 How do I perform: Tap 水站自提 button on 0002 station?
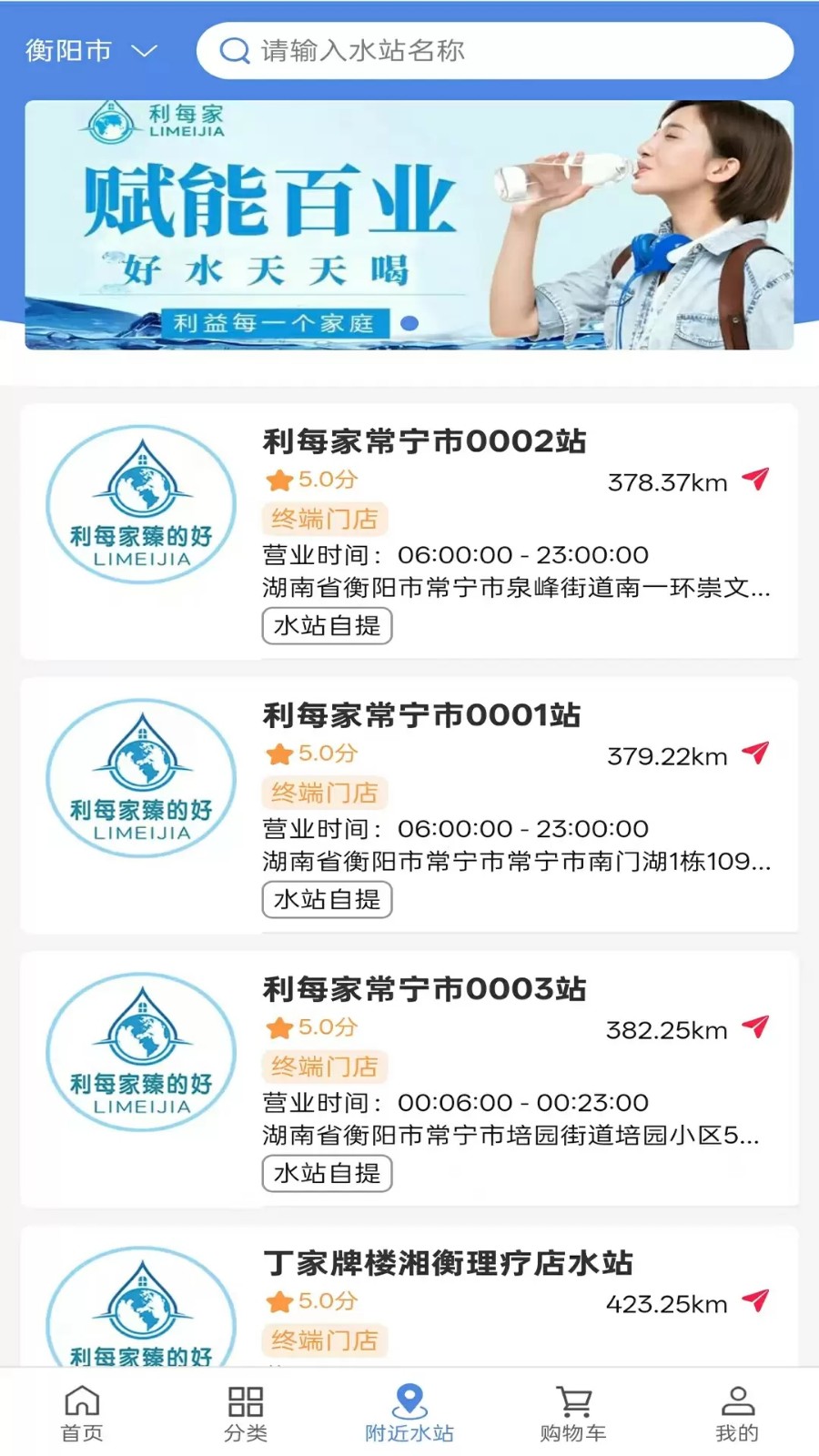pyautogui.click(x=327, y=626)
